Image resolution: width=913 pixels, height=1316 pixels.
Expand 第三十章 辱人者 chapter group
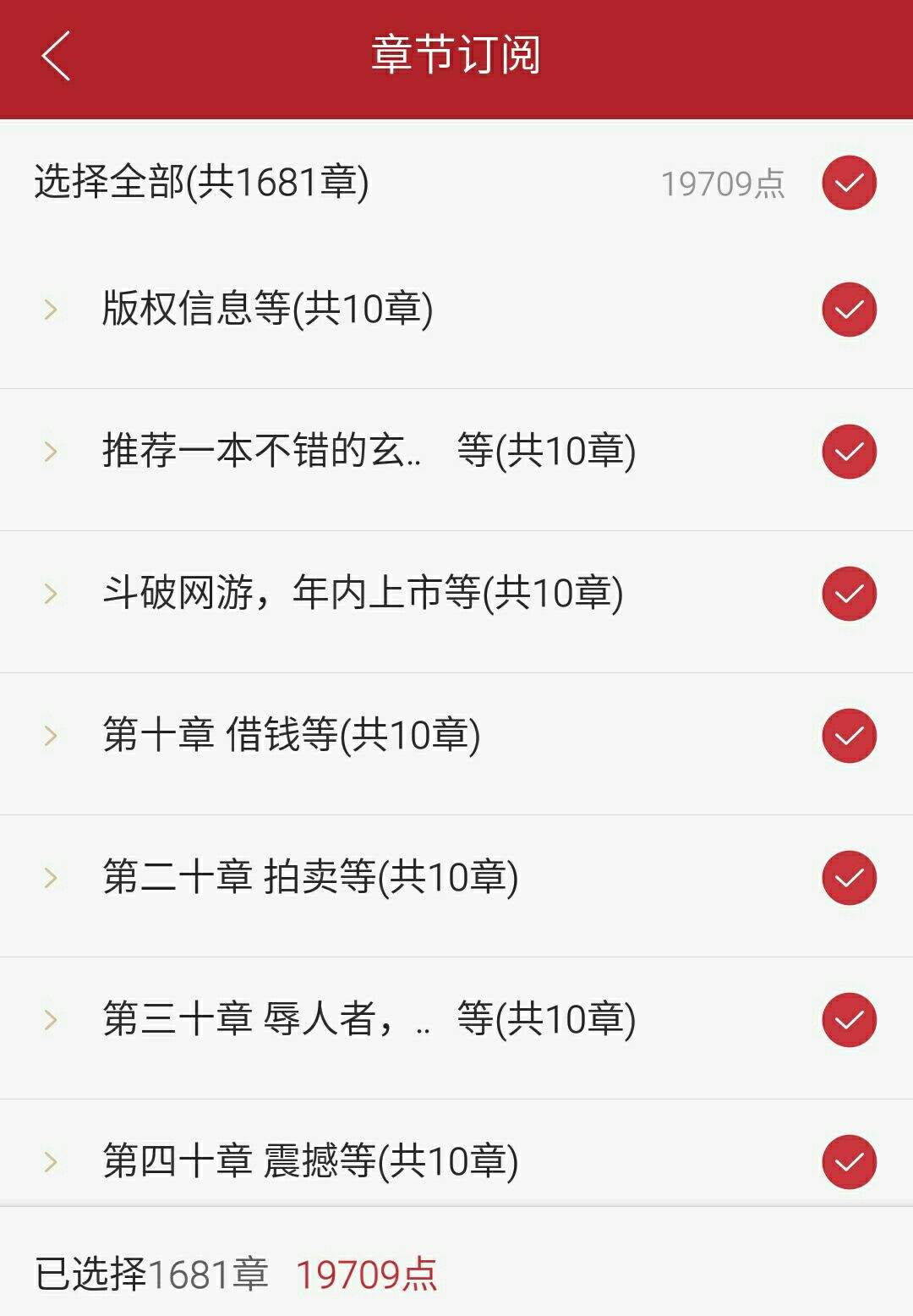[51, 1020]
